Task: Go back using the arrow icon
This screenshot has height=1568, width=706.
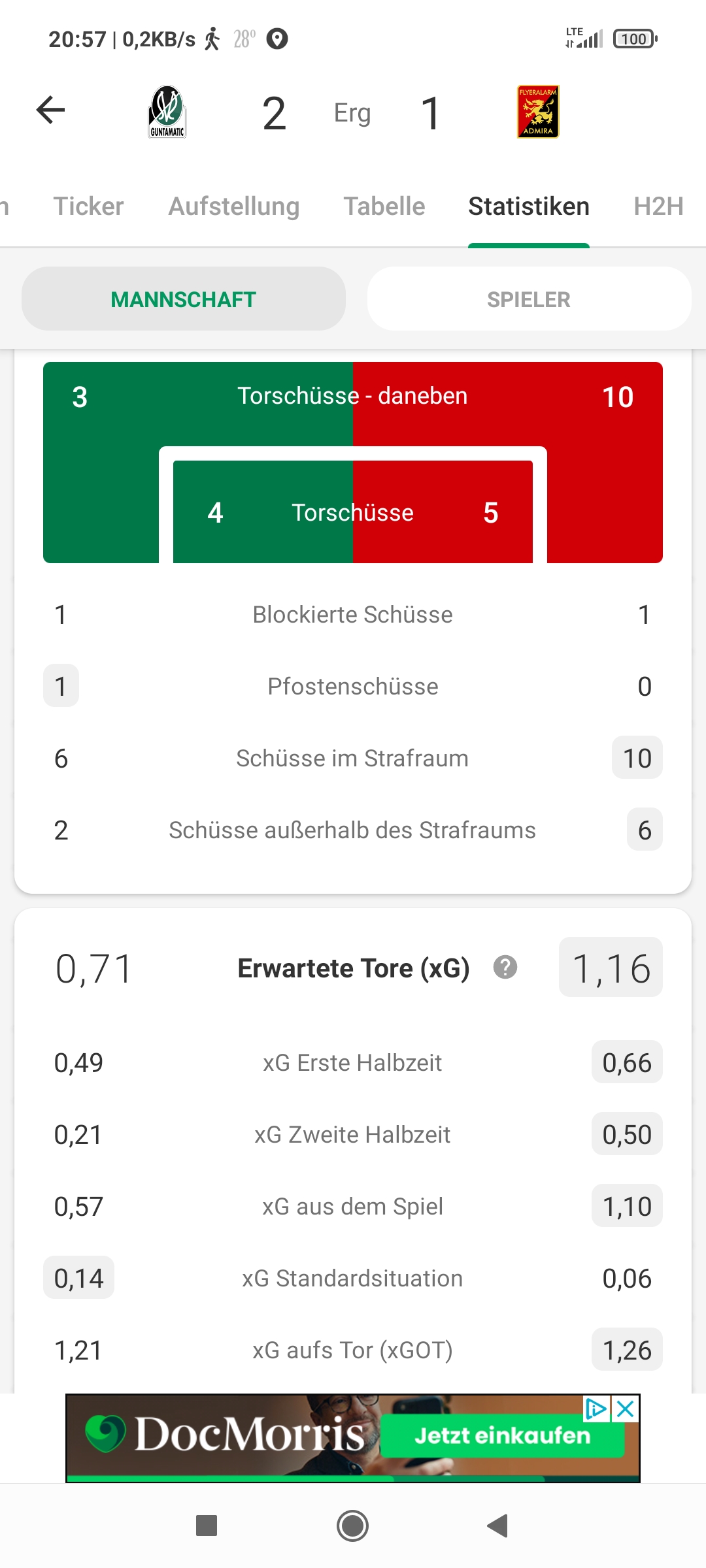Action: point(50,110)
